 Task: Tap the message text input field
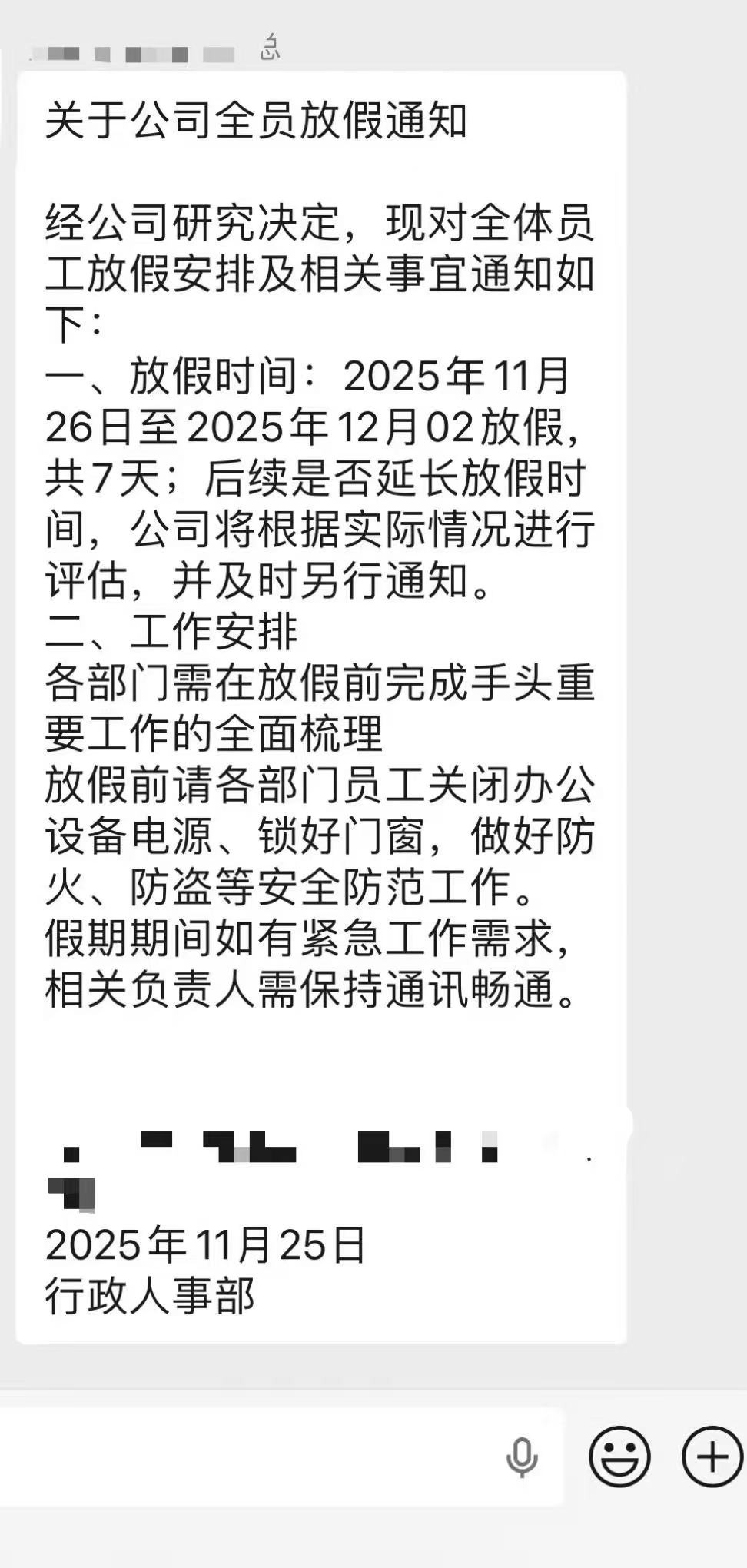tap(246, 1457)
